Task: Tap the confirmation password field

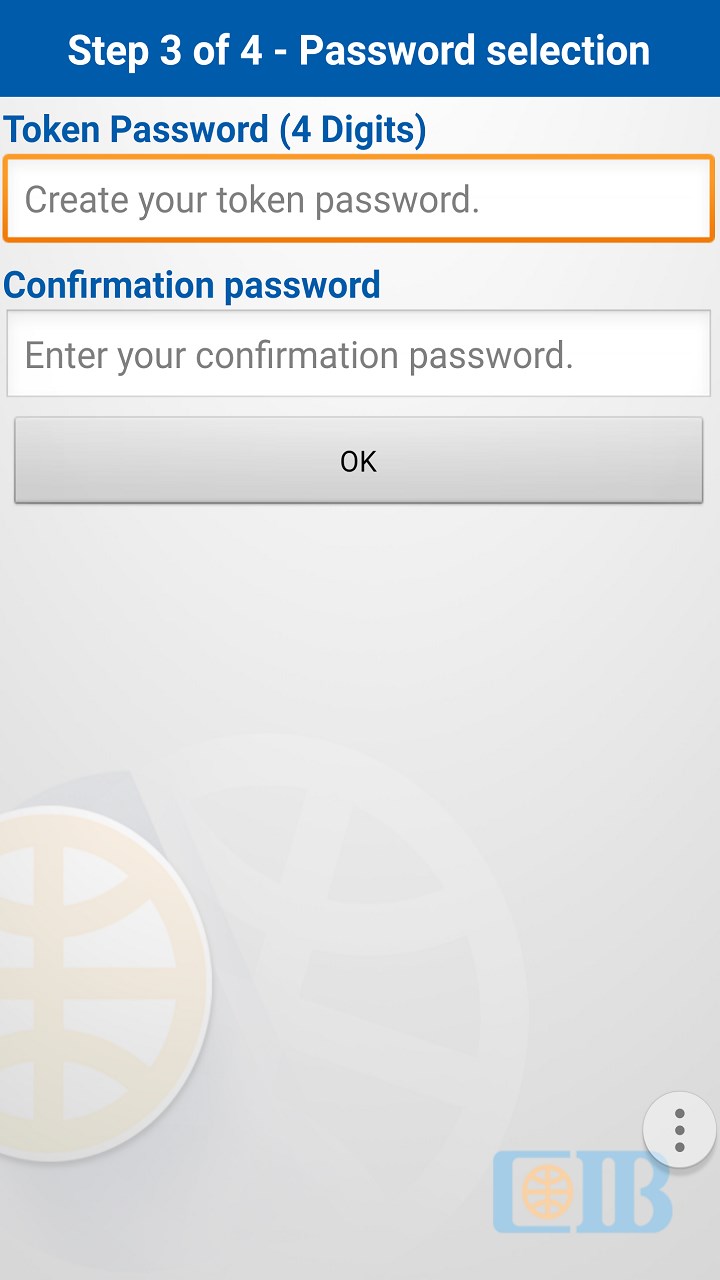Action: pyautogui.click(x=359, y=354)
